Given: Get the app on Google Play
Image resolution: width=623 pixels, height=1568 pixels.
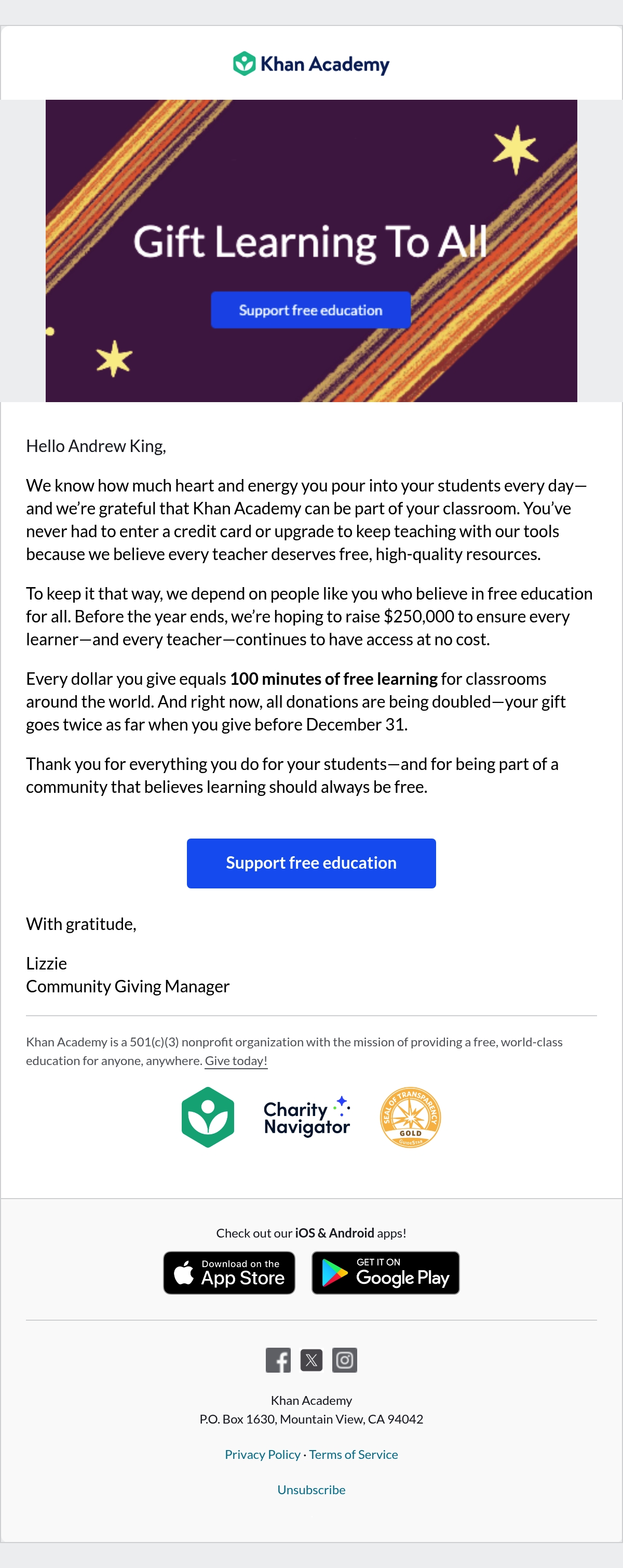Looking at the screenshot, I should [x=385, y=1272].
